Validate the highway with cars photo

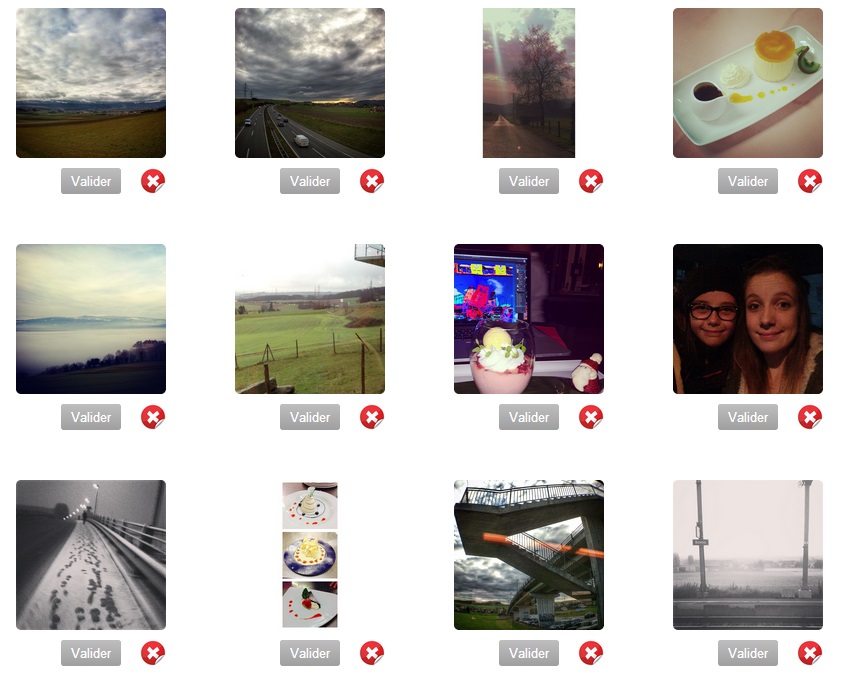click(x=310, y=181)
